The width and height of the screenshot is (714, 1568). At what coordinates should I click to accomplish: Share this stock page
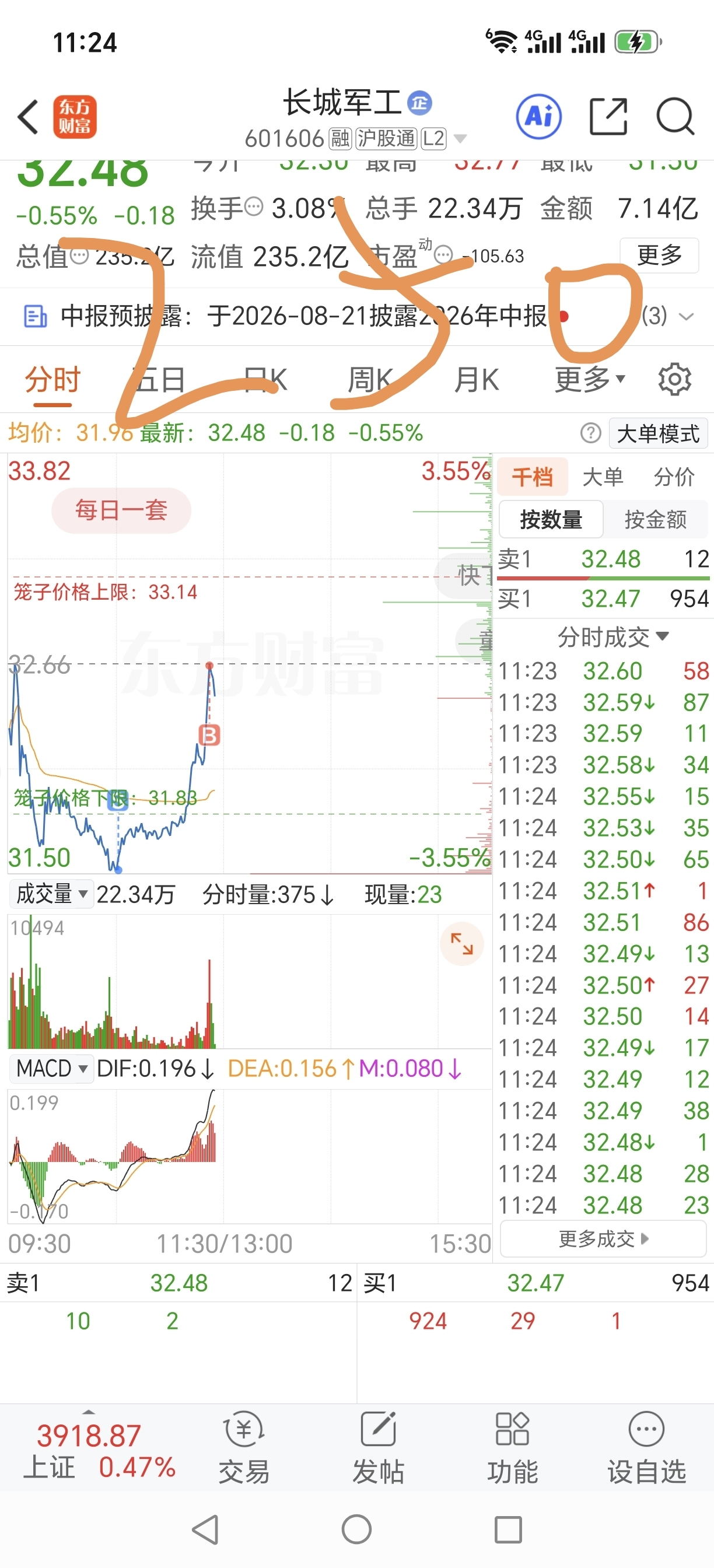pyautogui.click(x=608, y=116)
